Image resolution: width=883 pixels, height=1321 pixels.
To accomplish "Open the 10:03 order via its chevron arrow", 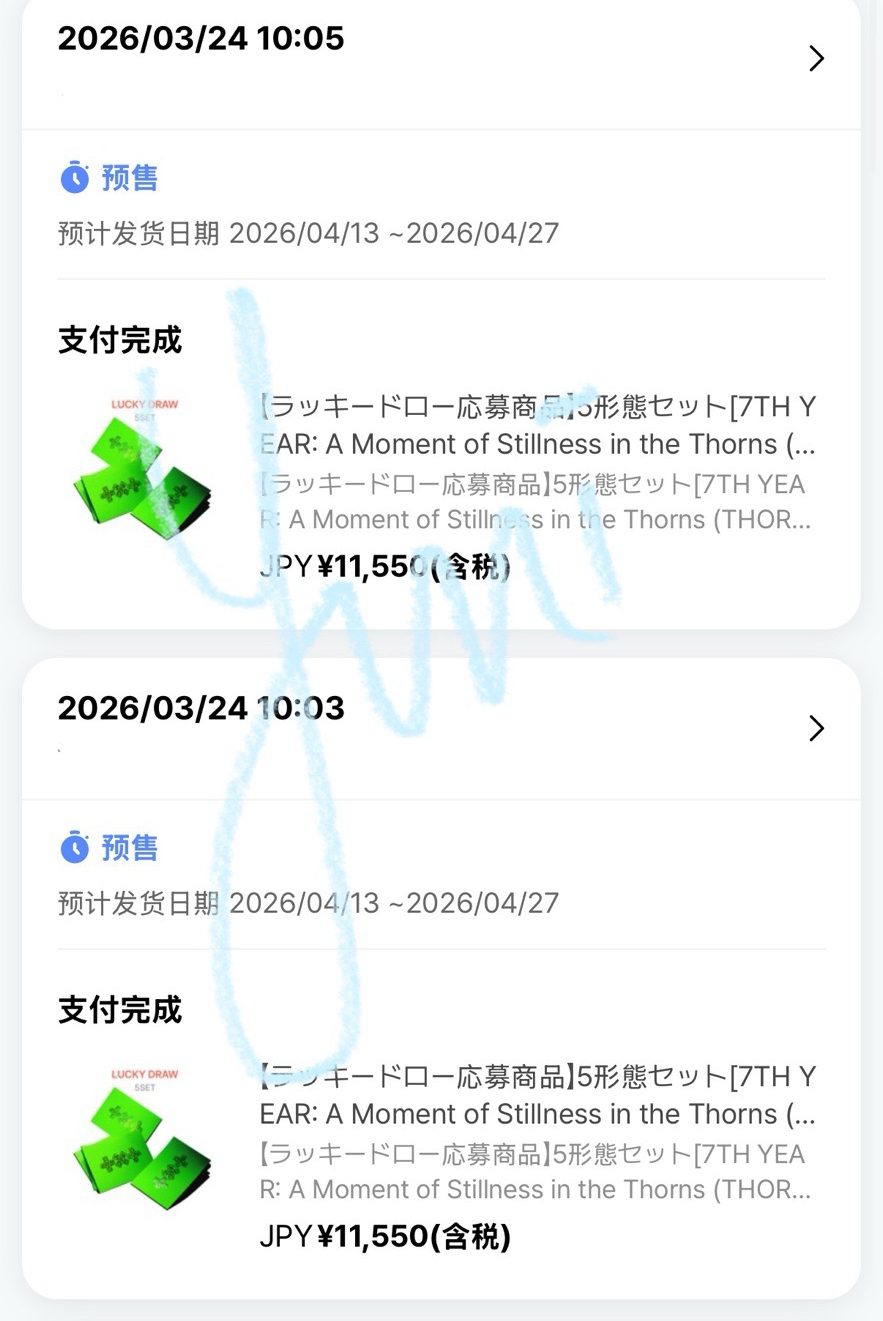I will [x=816, y=728].
